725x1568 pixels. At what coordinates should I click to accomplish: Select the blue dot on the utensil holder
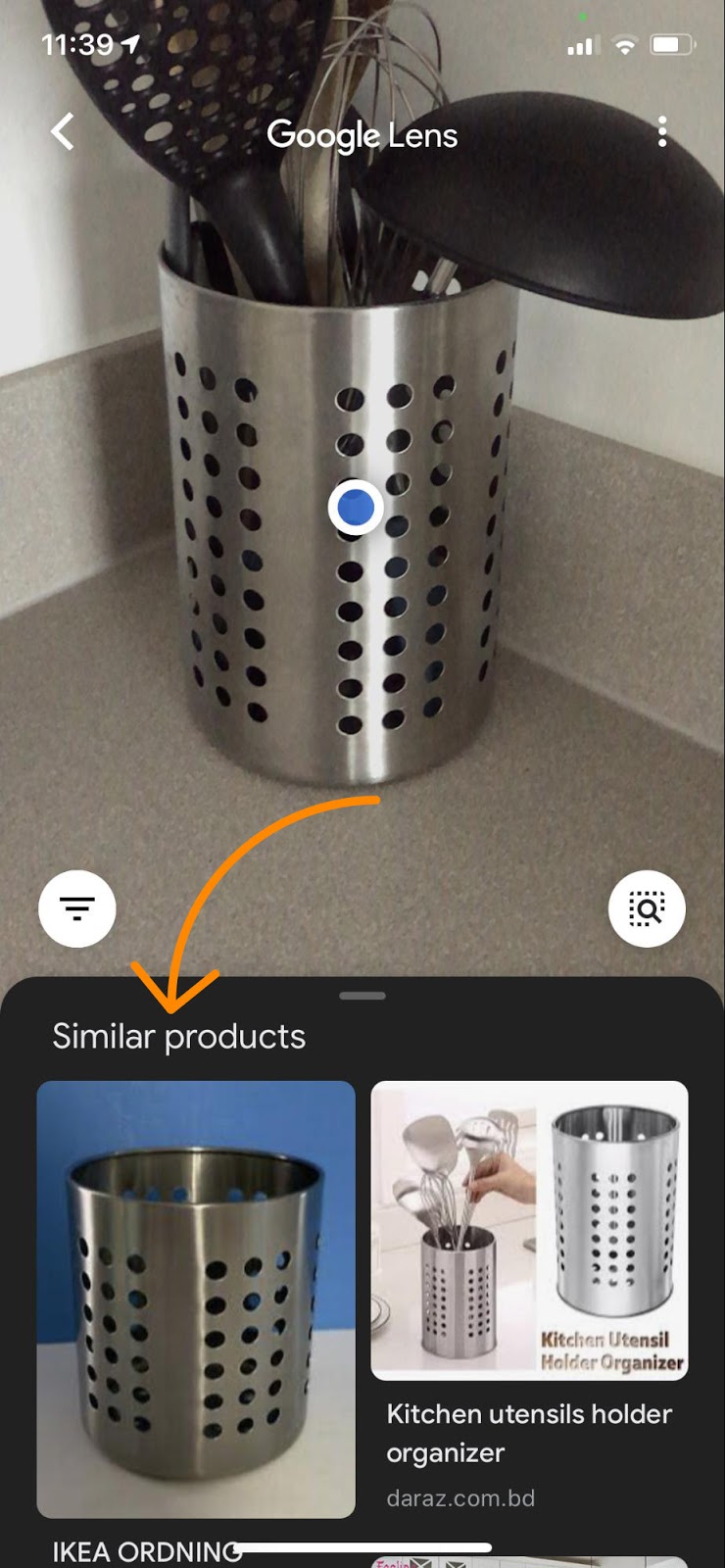click(x=355, y=508)
